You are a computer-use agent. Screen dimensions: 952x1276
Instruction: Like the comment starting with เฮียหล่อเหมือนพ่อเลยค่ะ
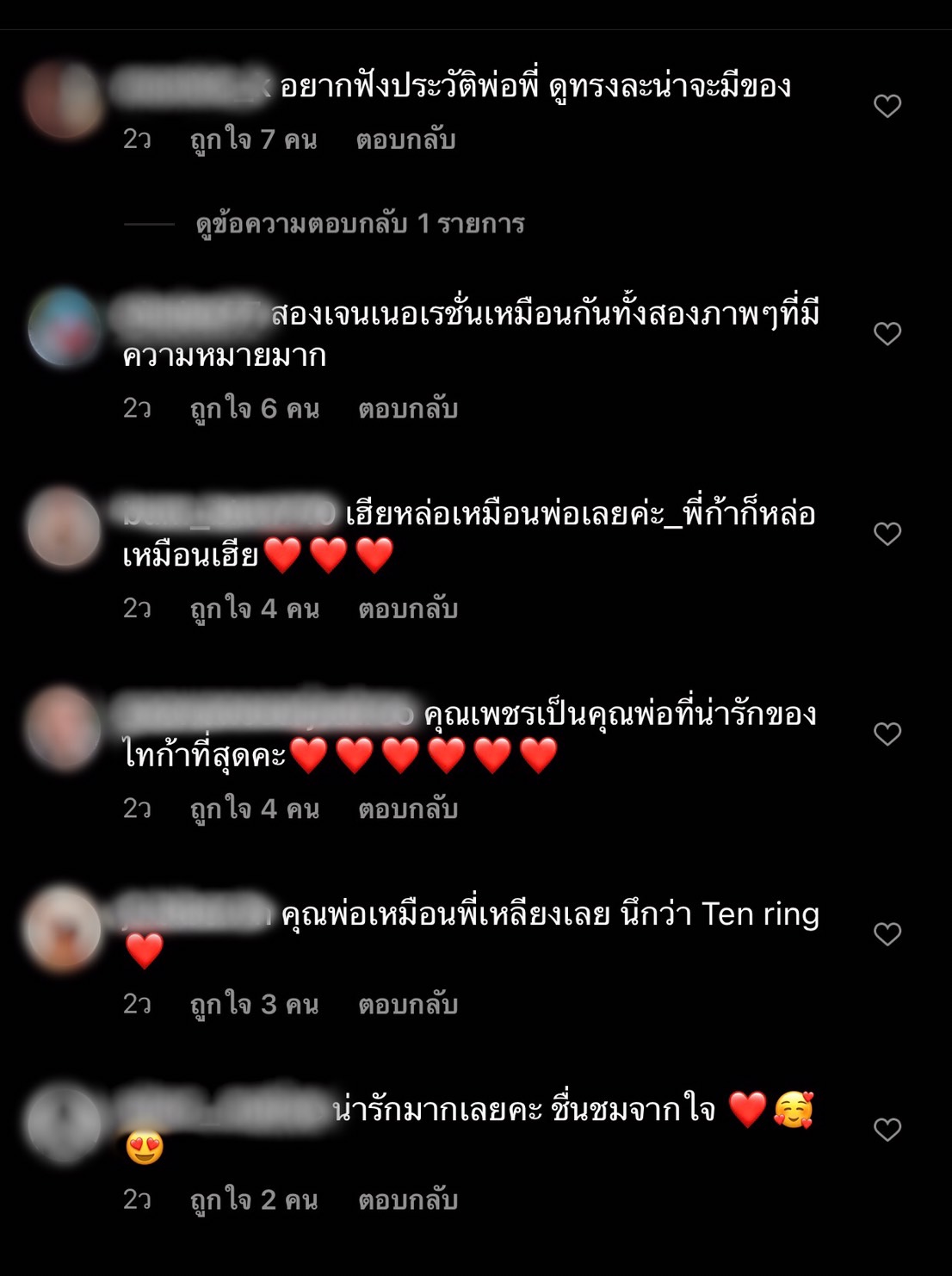point(887,534)
